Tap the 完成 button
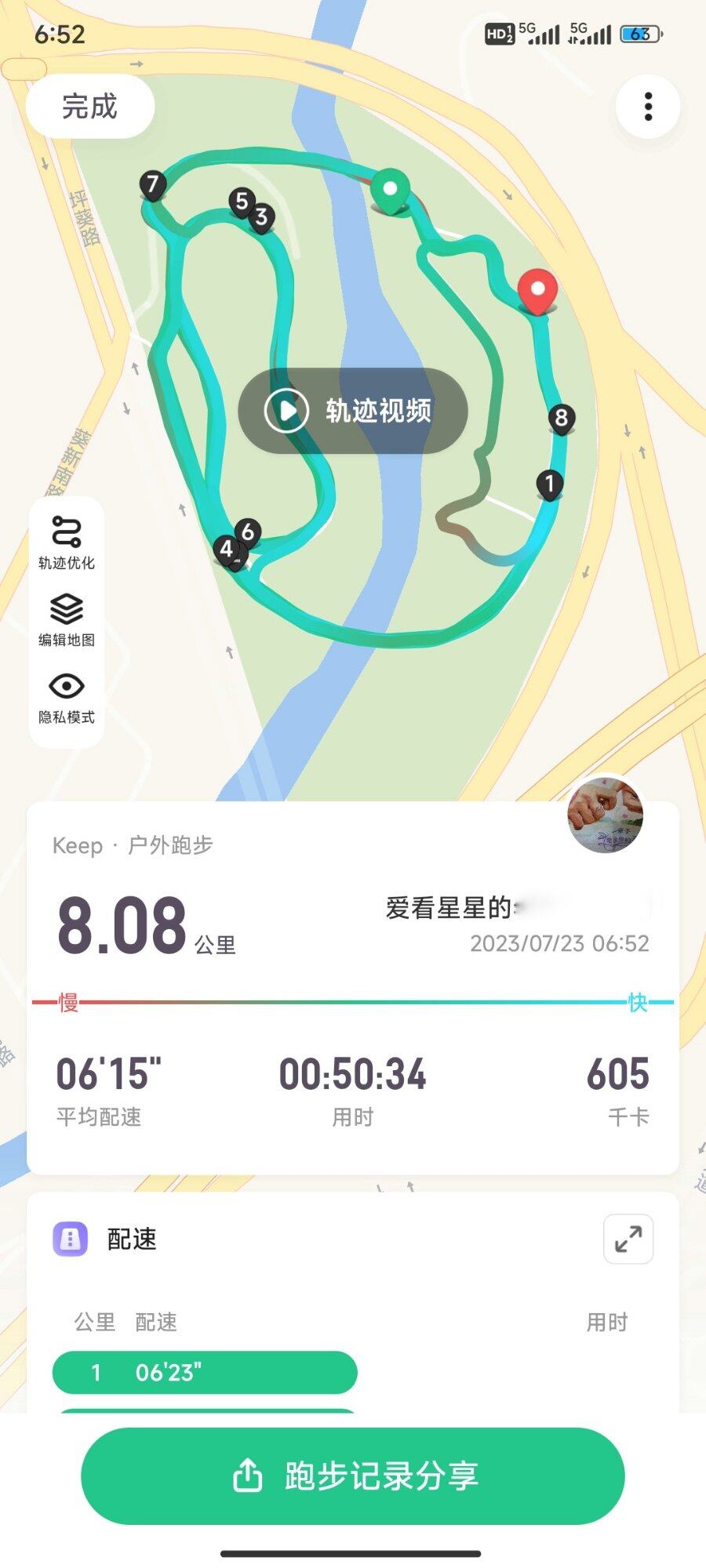706x1568 pixels. pos(89,107)
